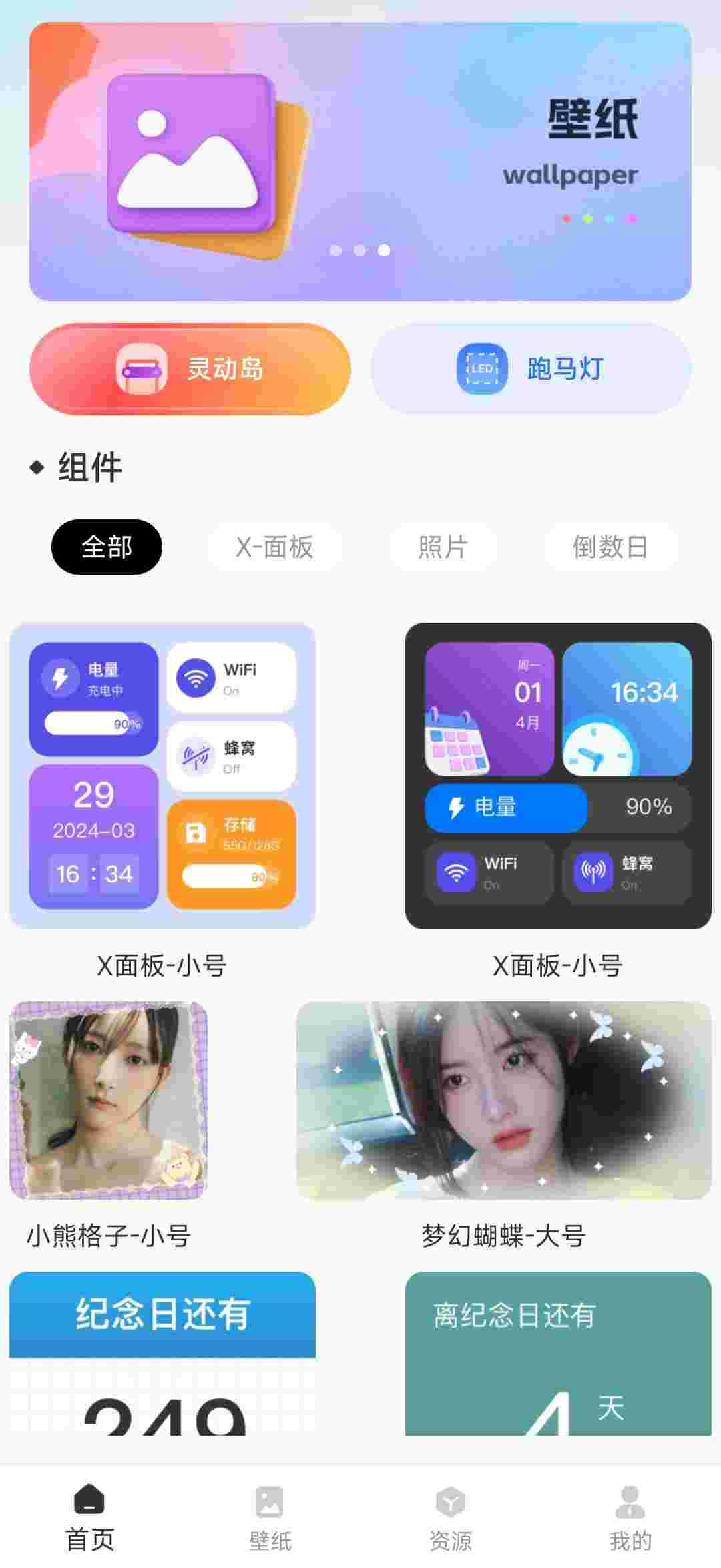Open the 梦幻蝴蝶-大号 photo widget

click(x=503, y=1100)
